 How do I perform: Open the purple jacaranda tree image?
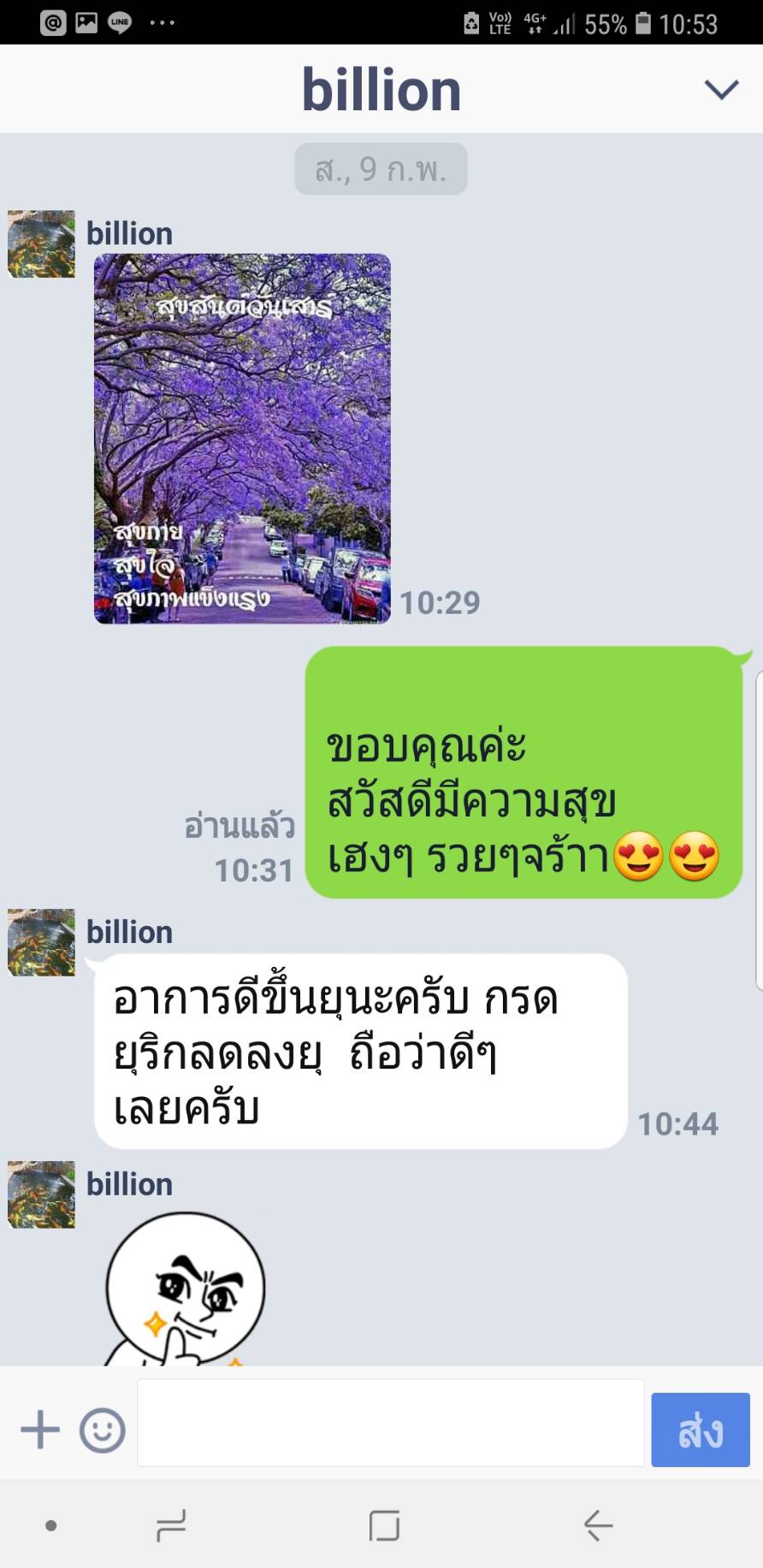(x=242, y=438)
